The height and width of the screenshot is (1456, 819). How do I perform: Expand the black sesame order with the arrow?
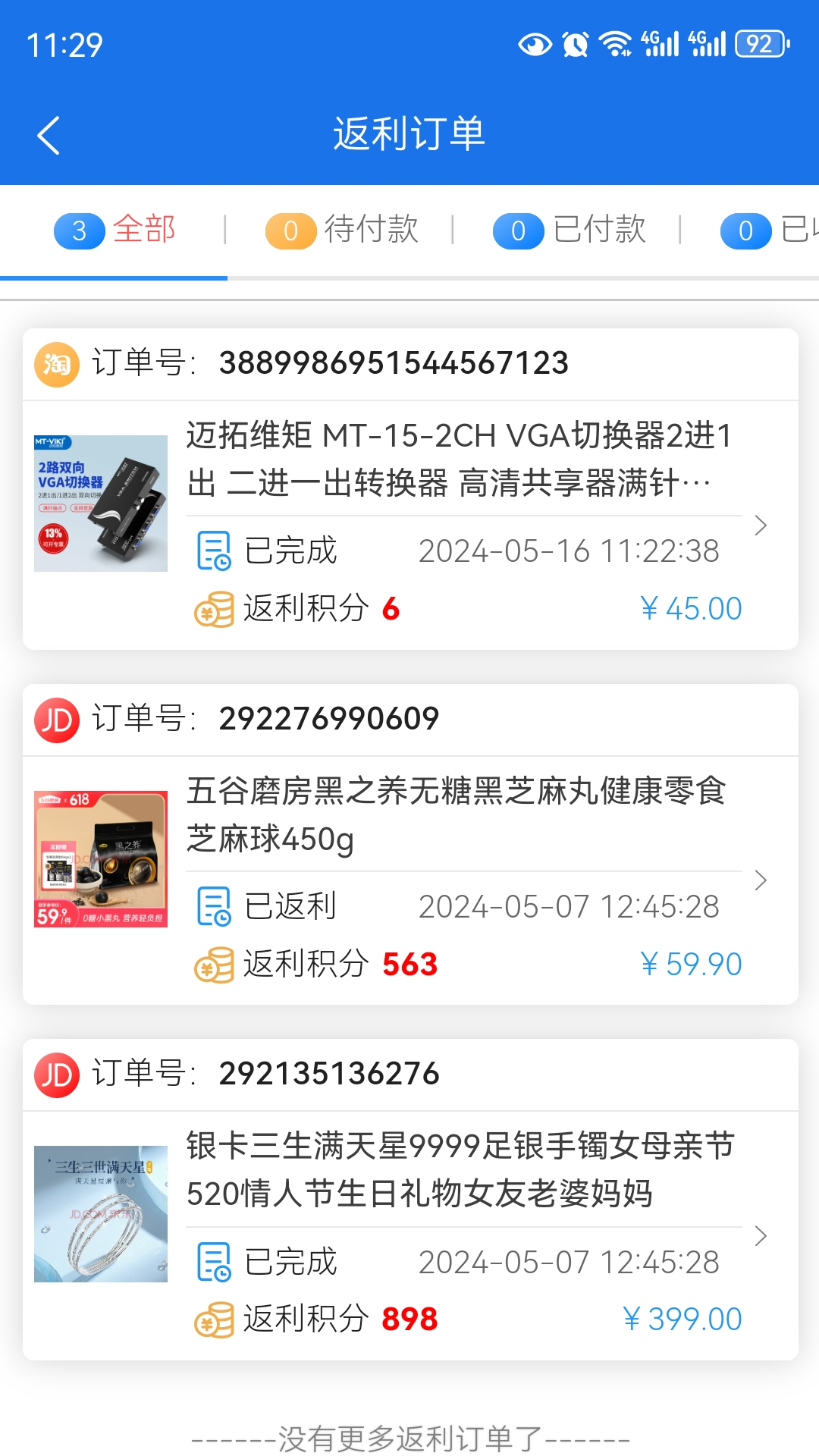point(761,880)
